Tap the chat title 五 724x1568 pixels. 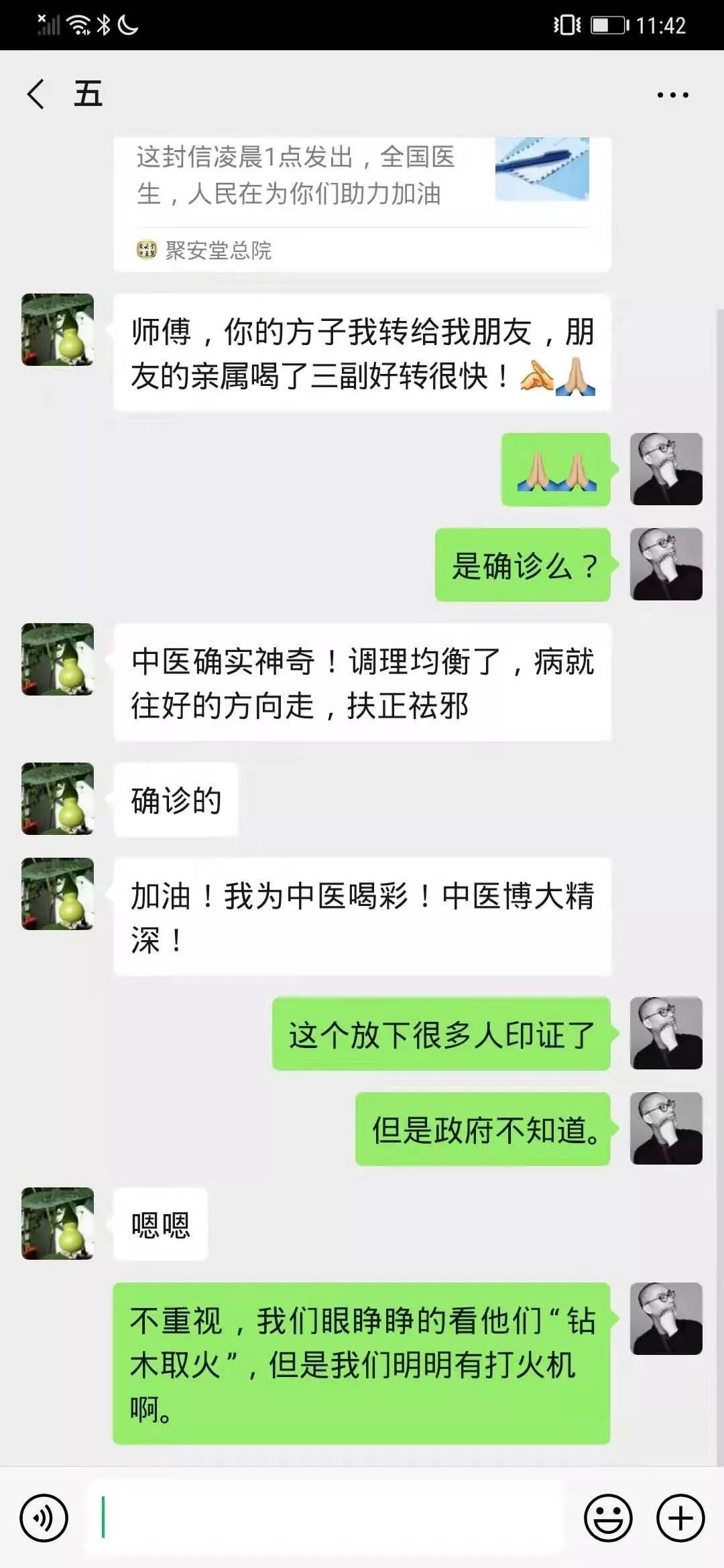[87, 95]
